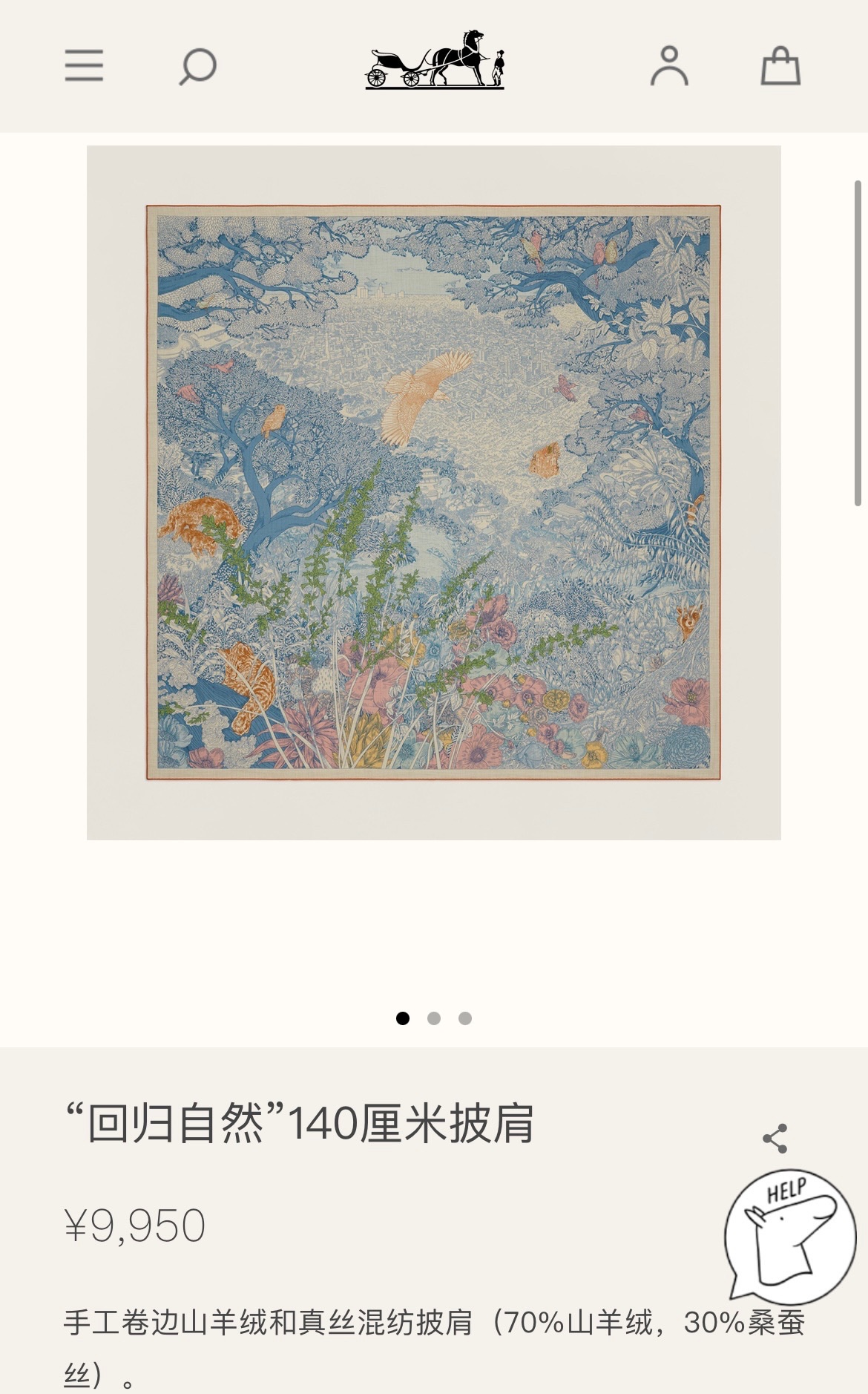Open the account profile icon

point(669,66)
